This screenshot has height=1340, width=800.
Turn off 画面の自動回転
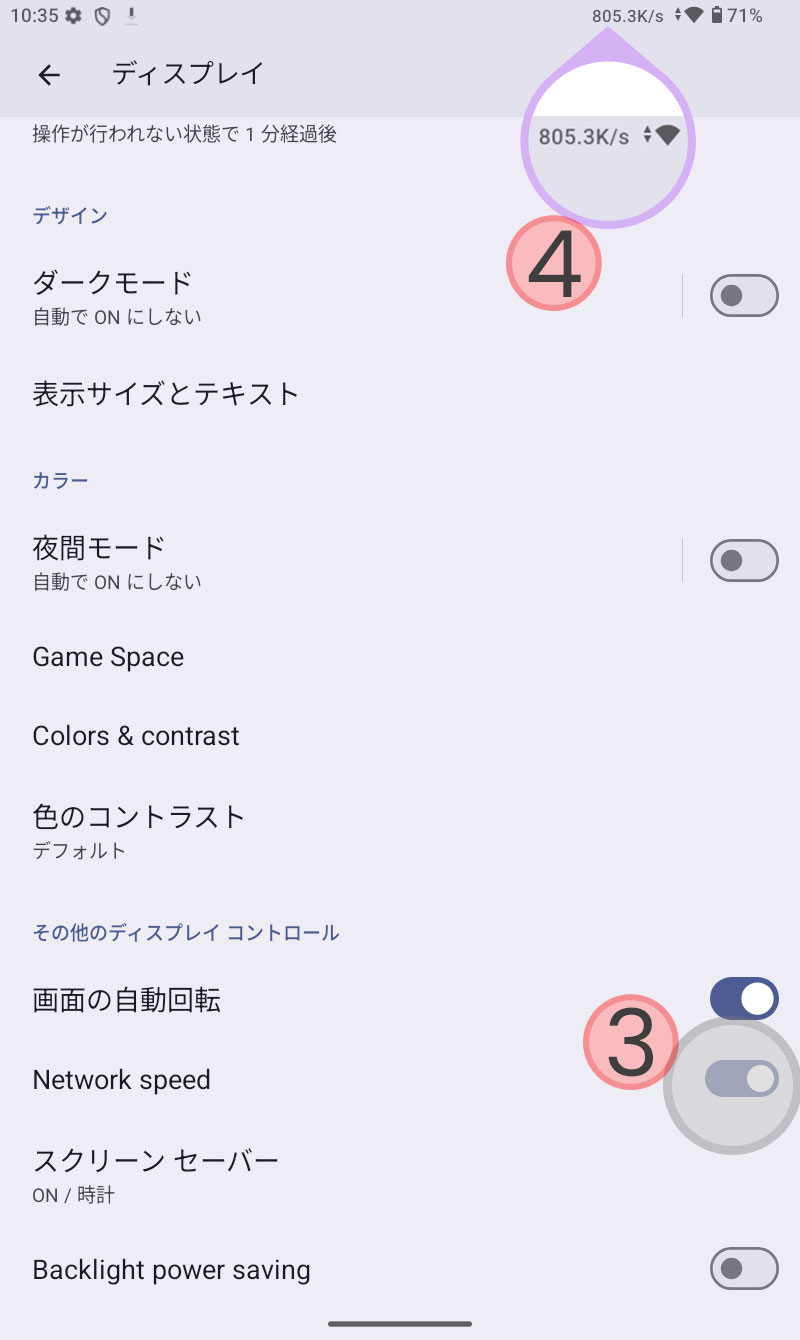(744, 999)
